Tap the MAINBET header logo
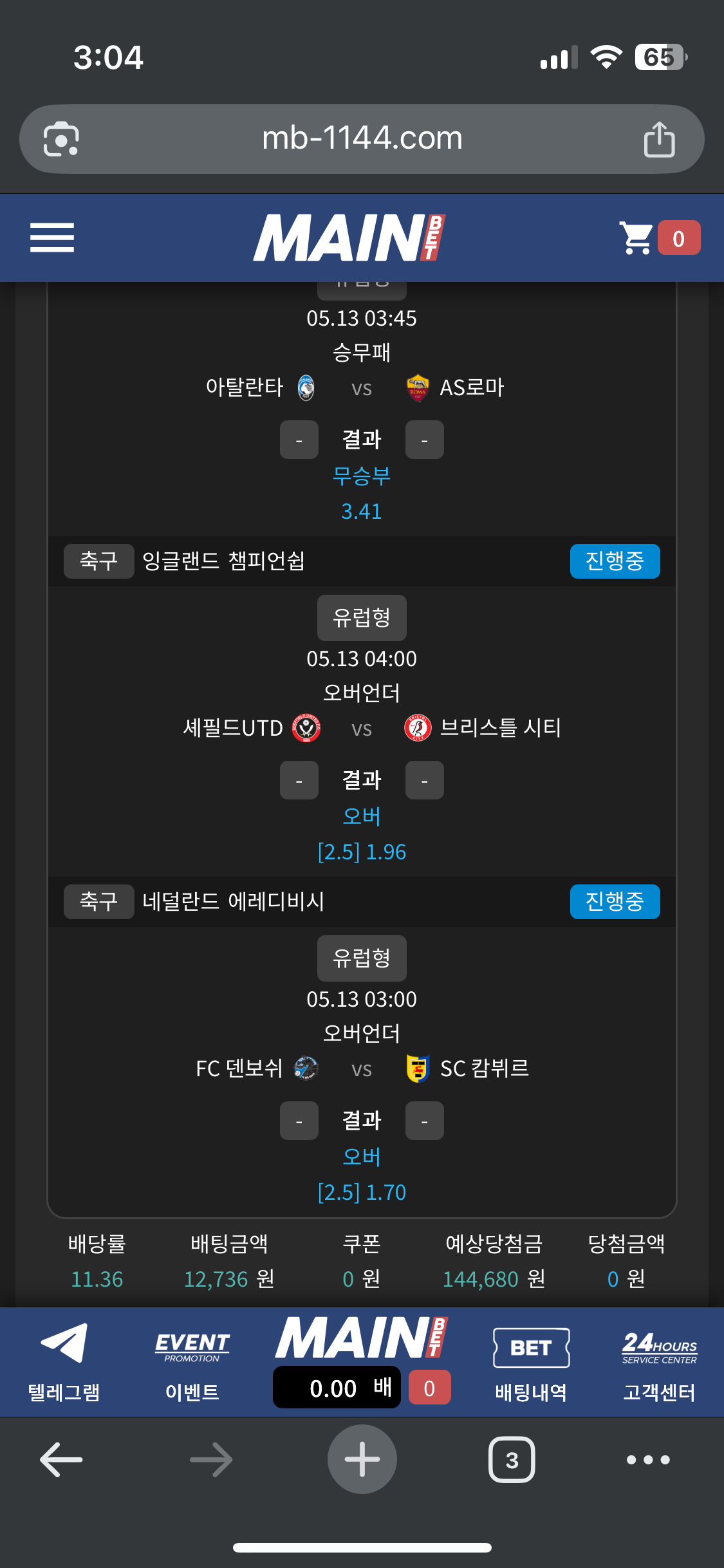 click(349, 238)
